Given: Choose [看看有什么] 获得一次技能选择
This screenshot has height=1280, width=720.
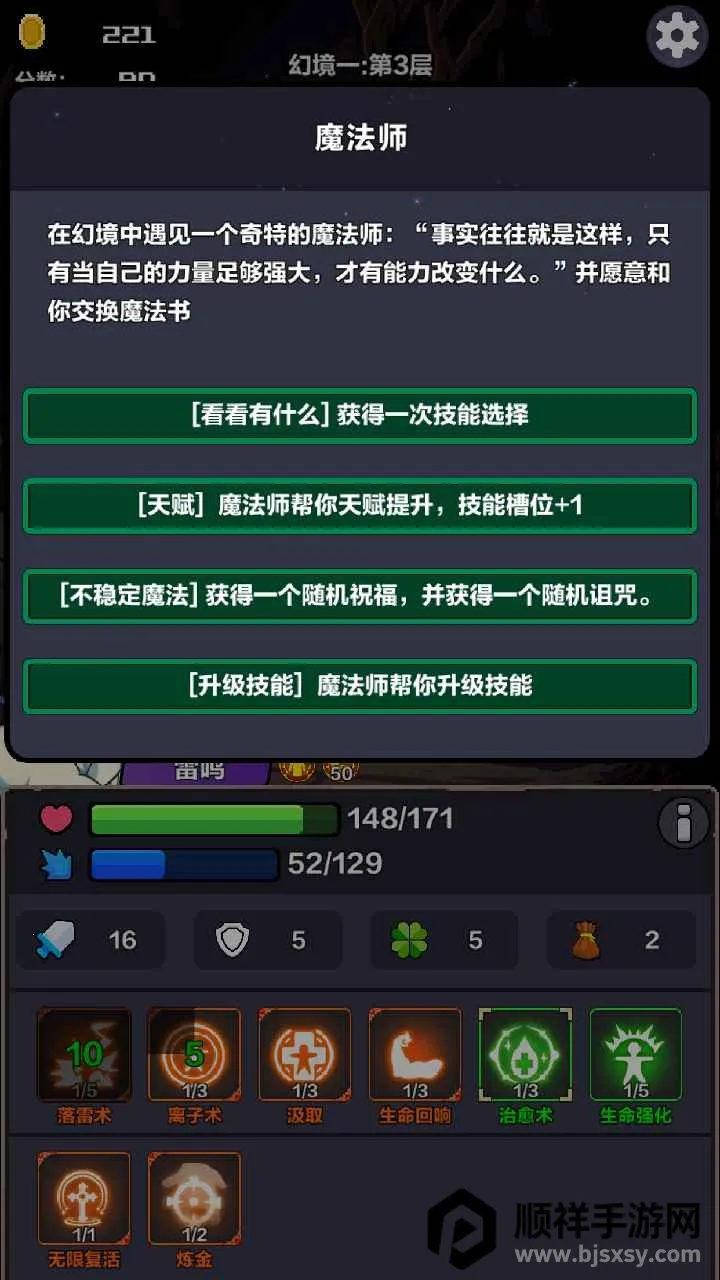Looking at the screenshot, I should [360, 415].
